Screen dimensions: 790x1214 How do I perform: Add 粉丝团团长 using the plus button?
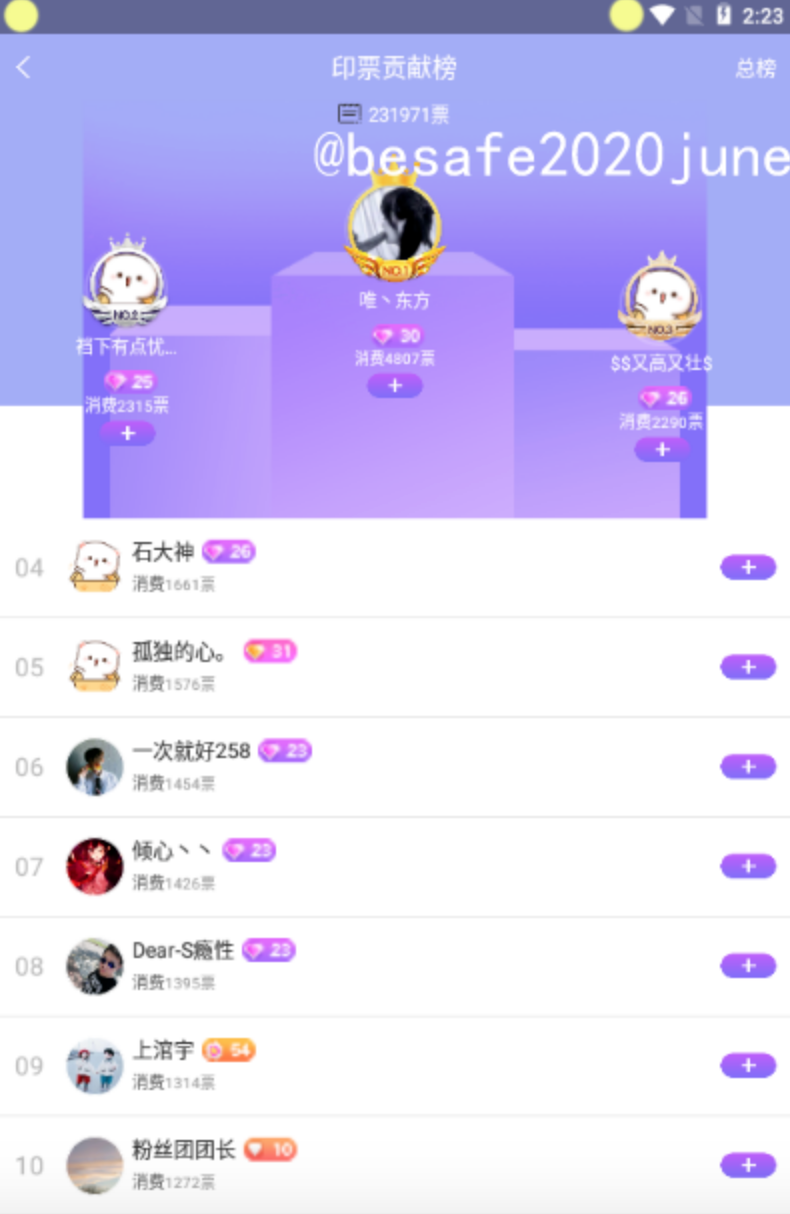tap(748, 1165)
